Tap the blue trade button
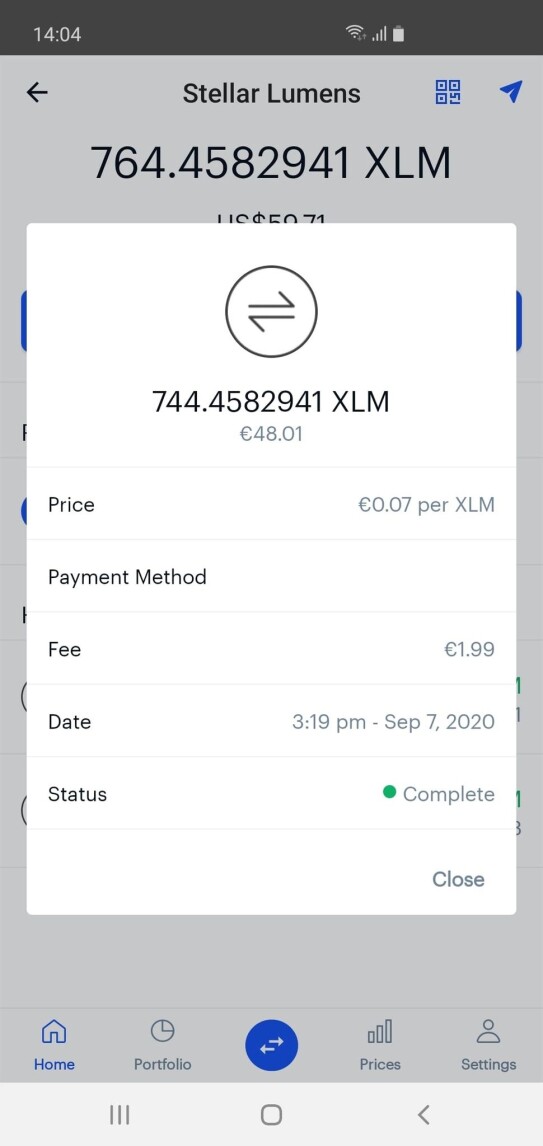Image resolution: width=543 pixels, height=1146 pixels. pos(271,1046)
